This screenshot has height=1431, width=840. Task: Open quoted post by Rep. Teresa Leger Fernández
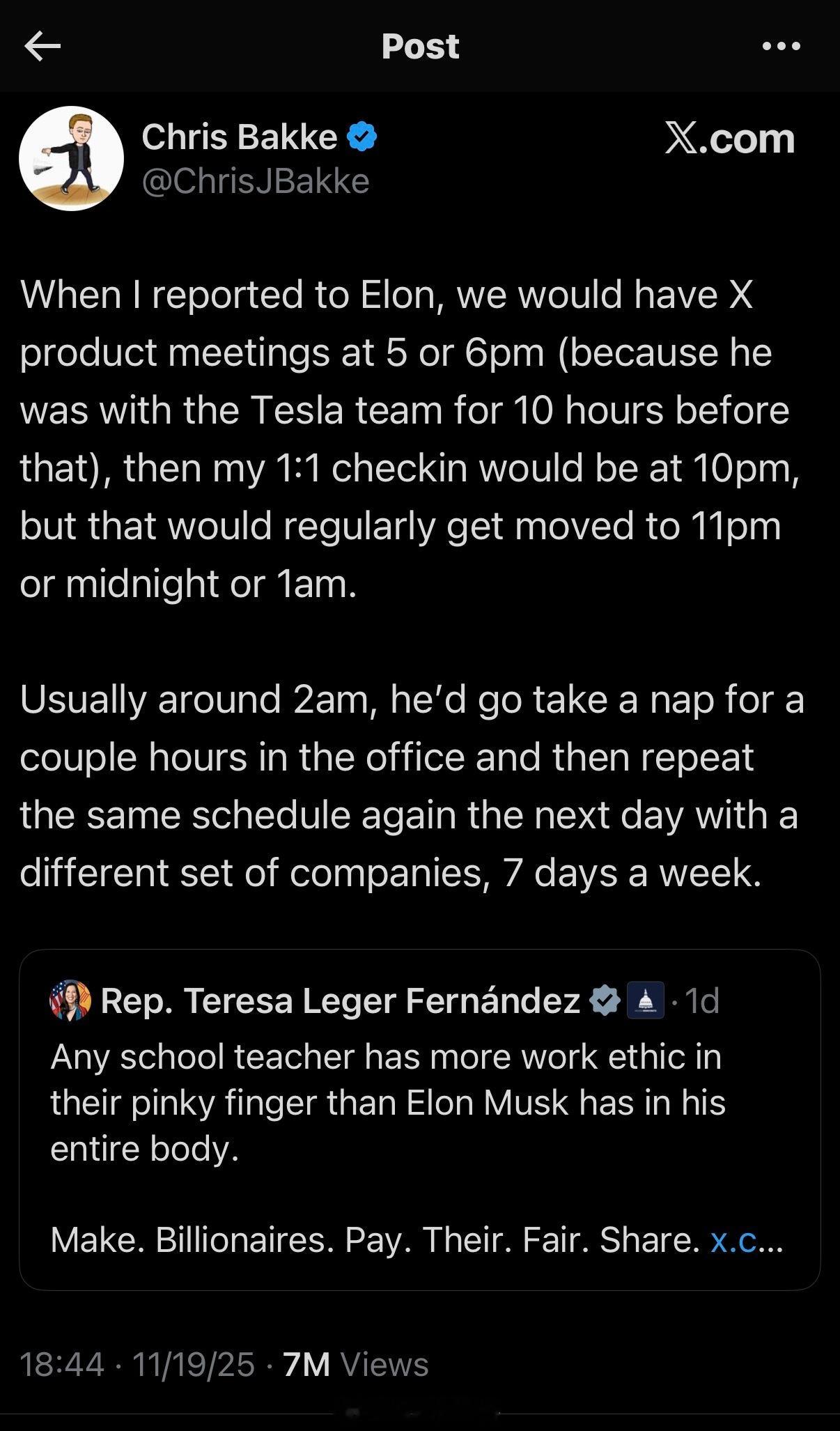coord(419,1120)
